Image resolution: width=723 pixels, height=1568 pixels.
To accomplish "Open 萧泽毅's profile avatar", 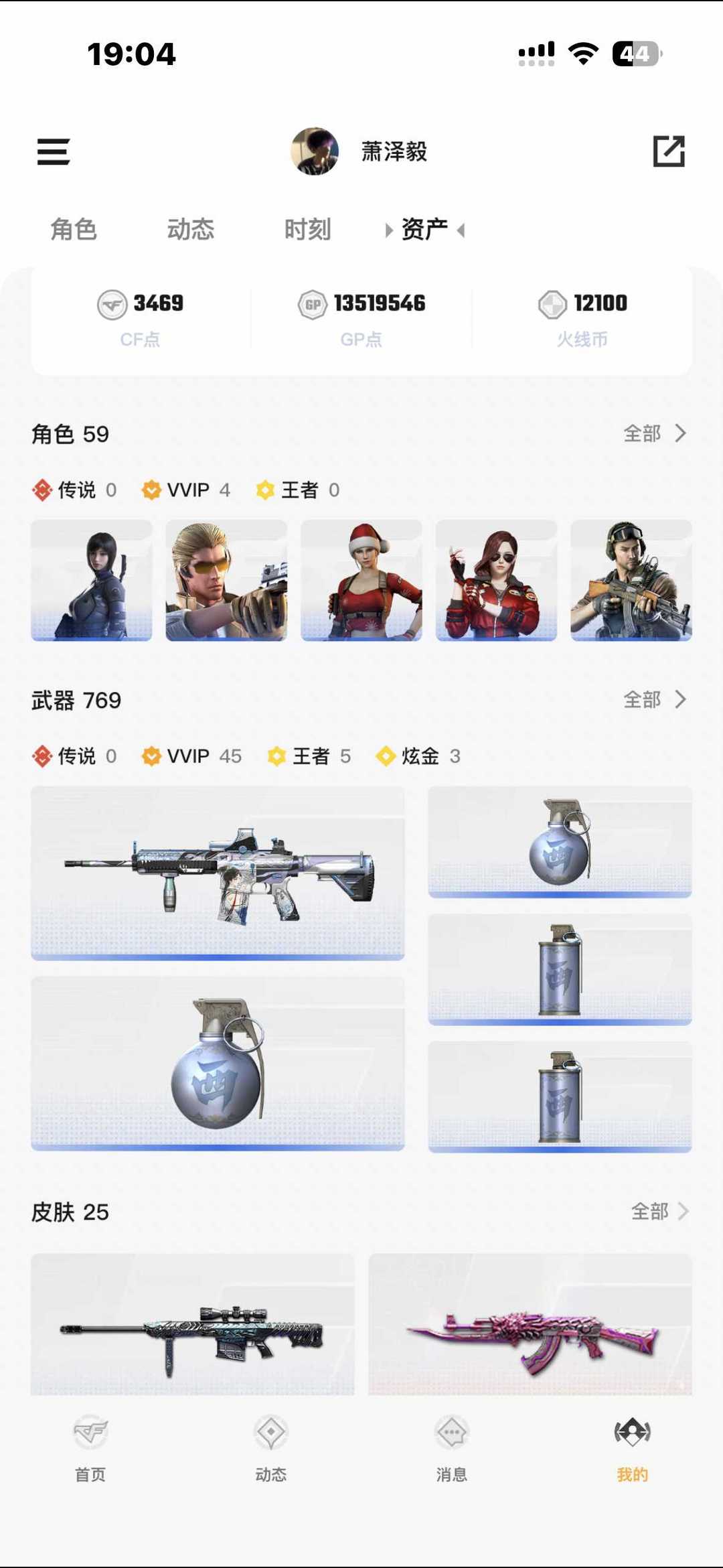I will pos(315,151).
